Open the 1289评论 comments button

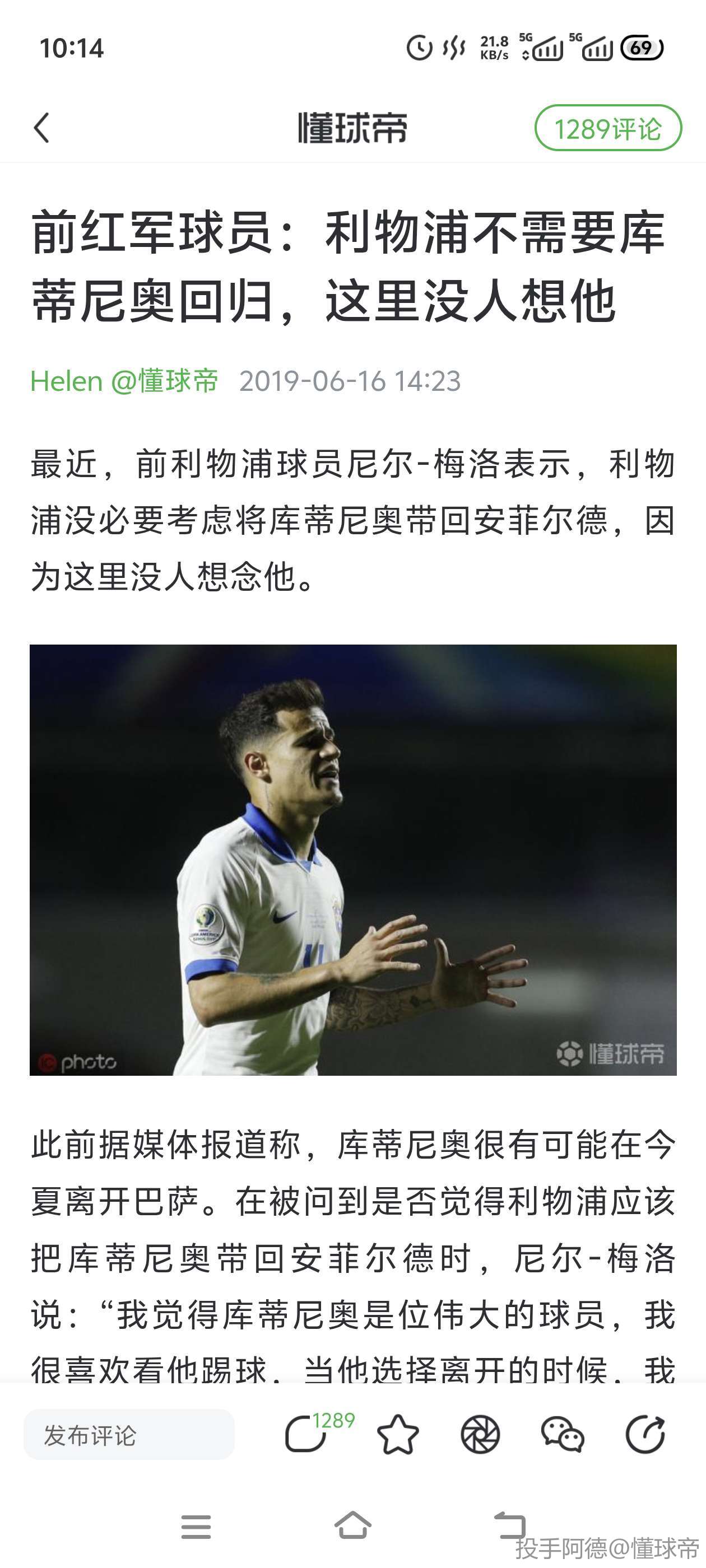click(x=607, y=128)
